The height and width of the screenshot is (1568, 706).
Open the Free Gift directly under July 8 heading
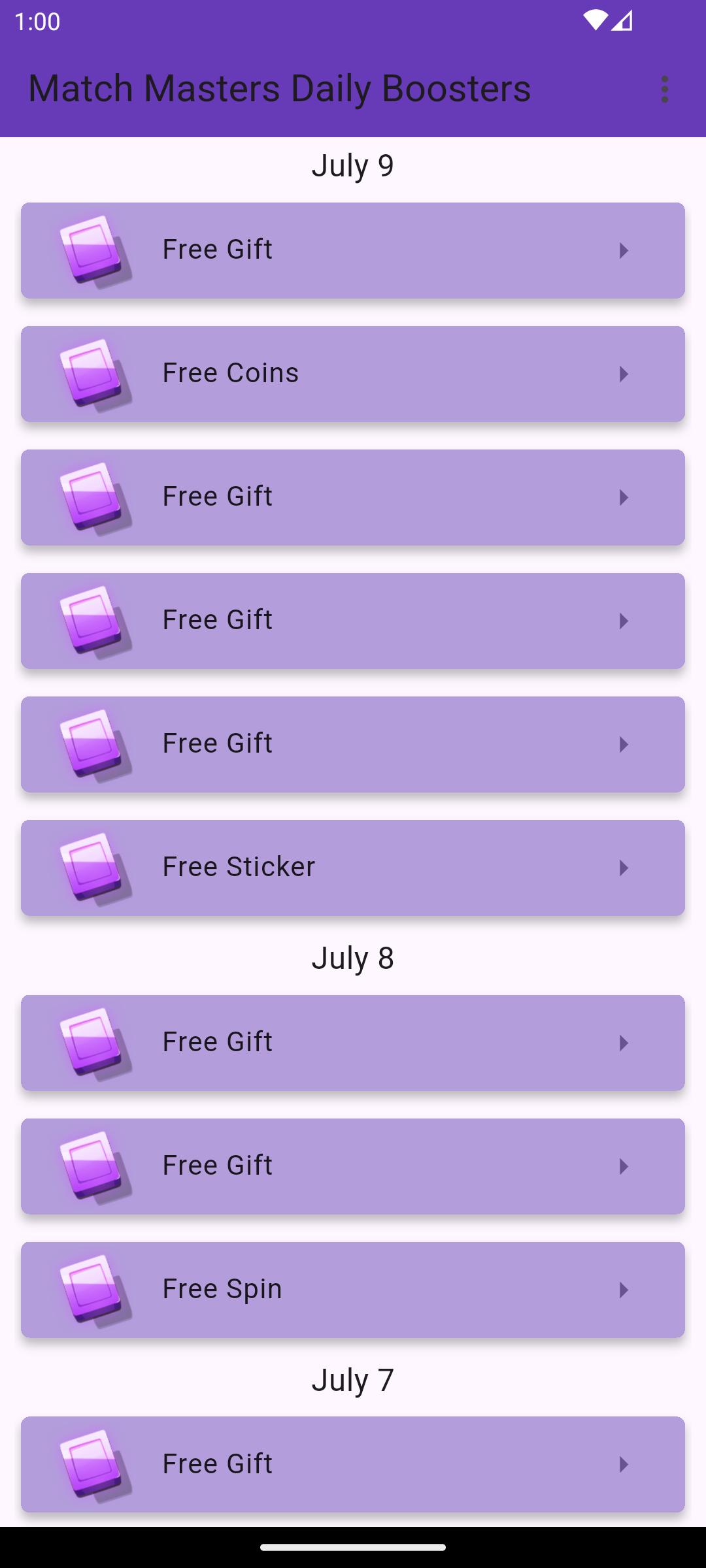[353, 1043]
